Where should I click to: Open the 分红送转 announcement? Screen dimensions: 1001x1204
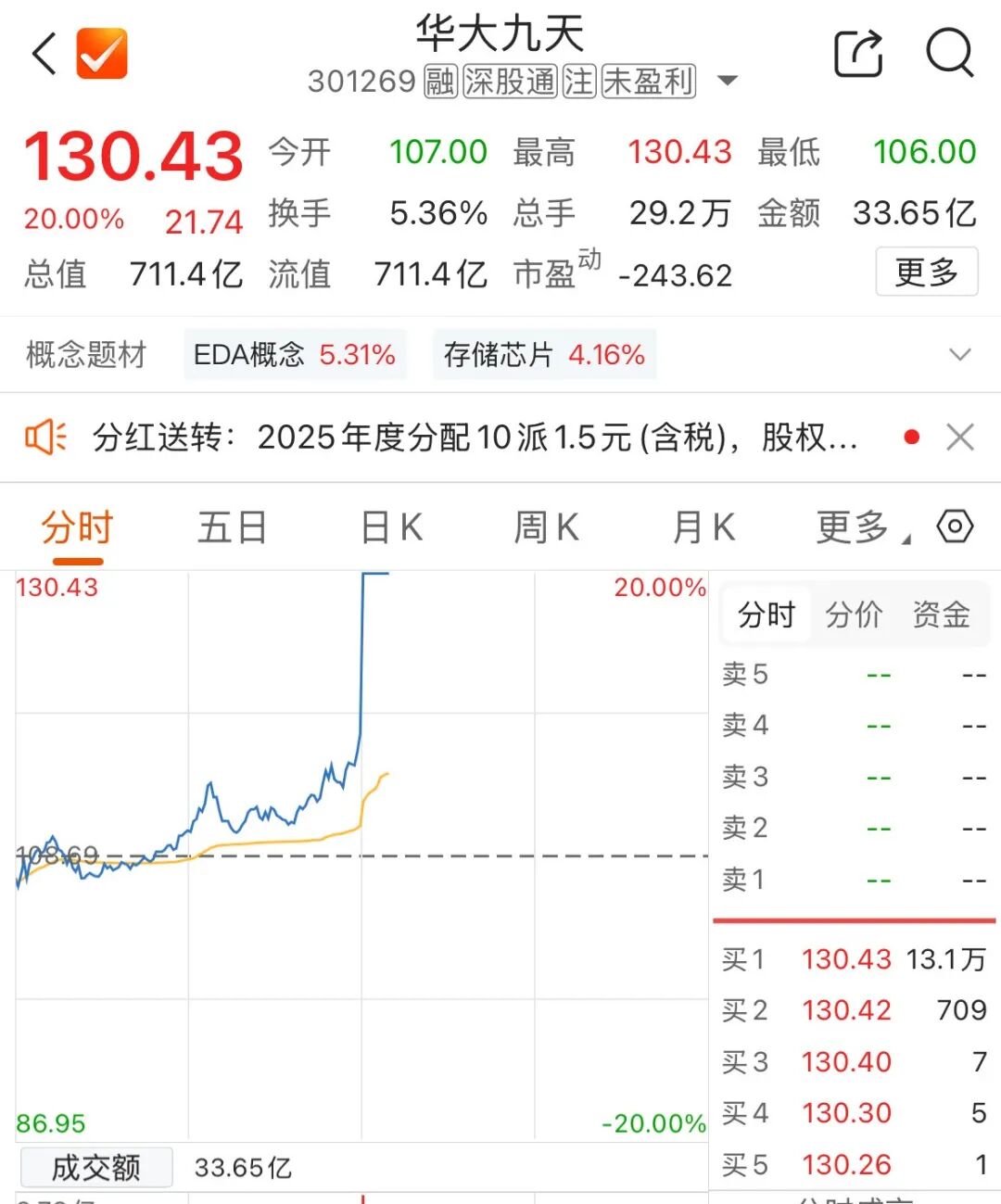(x=475, y=437)
